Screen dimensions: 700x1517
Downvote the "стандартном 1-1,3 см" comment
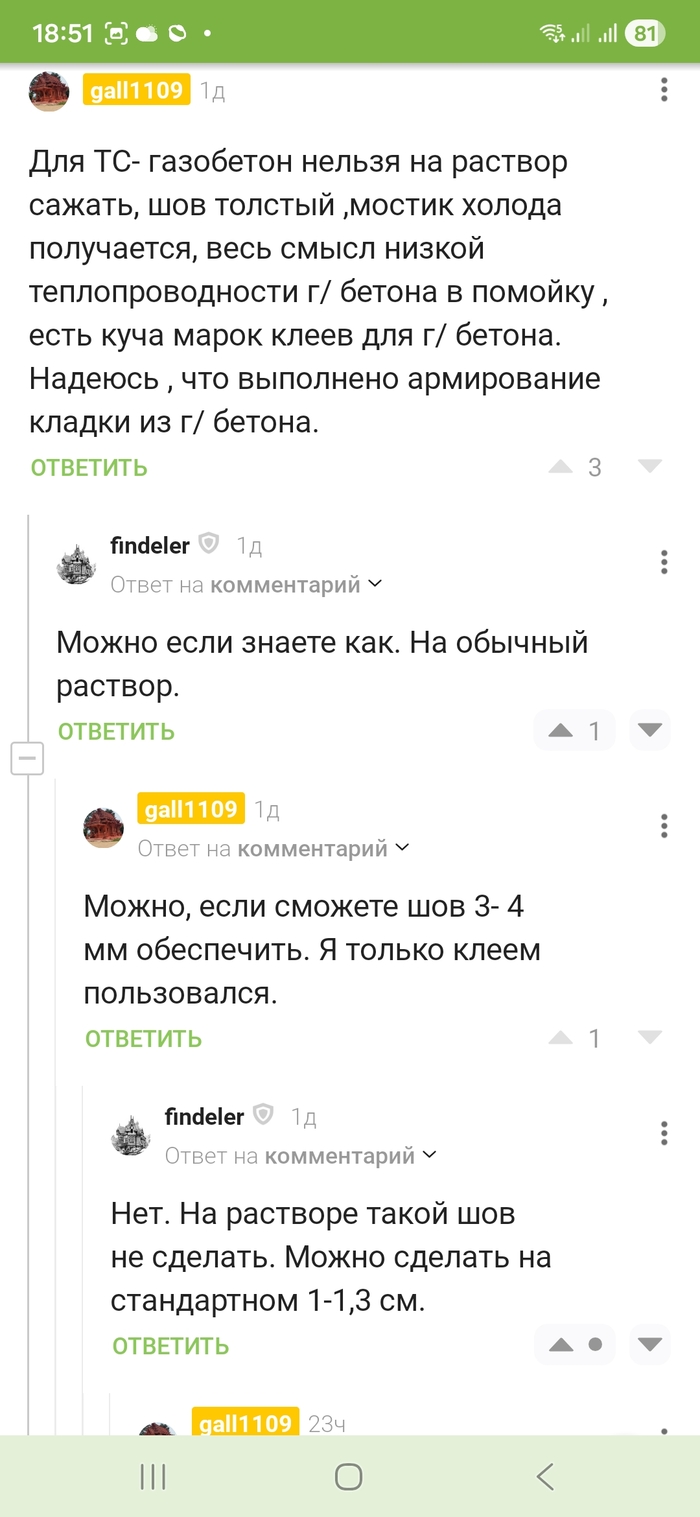click(650, 1345)
